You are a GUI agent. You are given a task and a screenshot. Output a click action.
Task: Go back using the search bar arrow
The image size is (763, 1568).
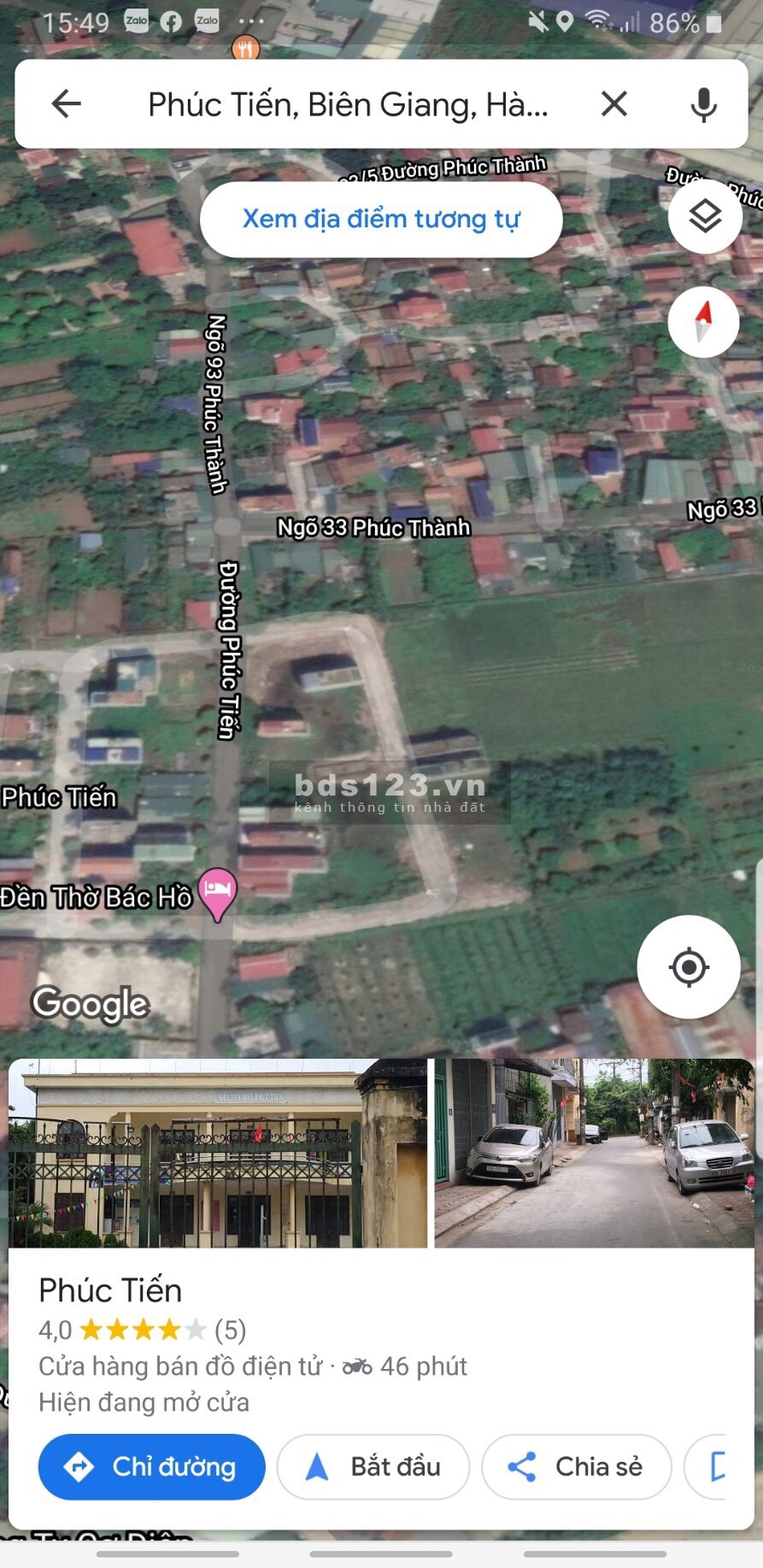click(66, 104)
